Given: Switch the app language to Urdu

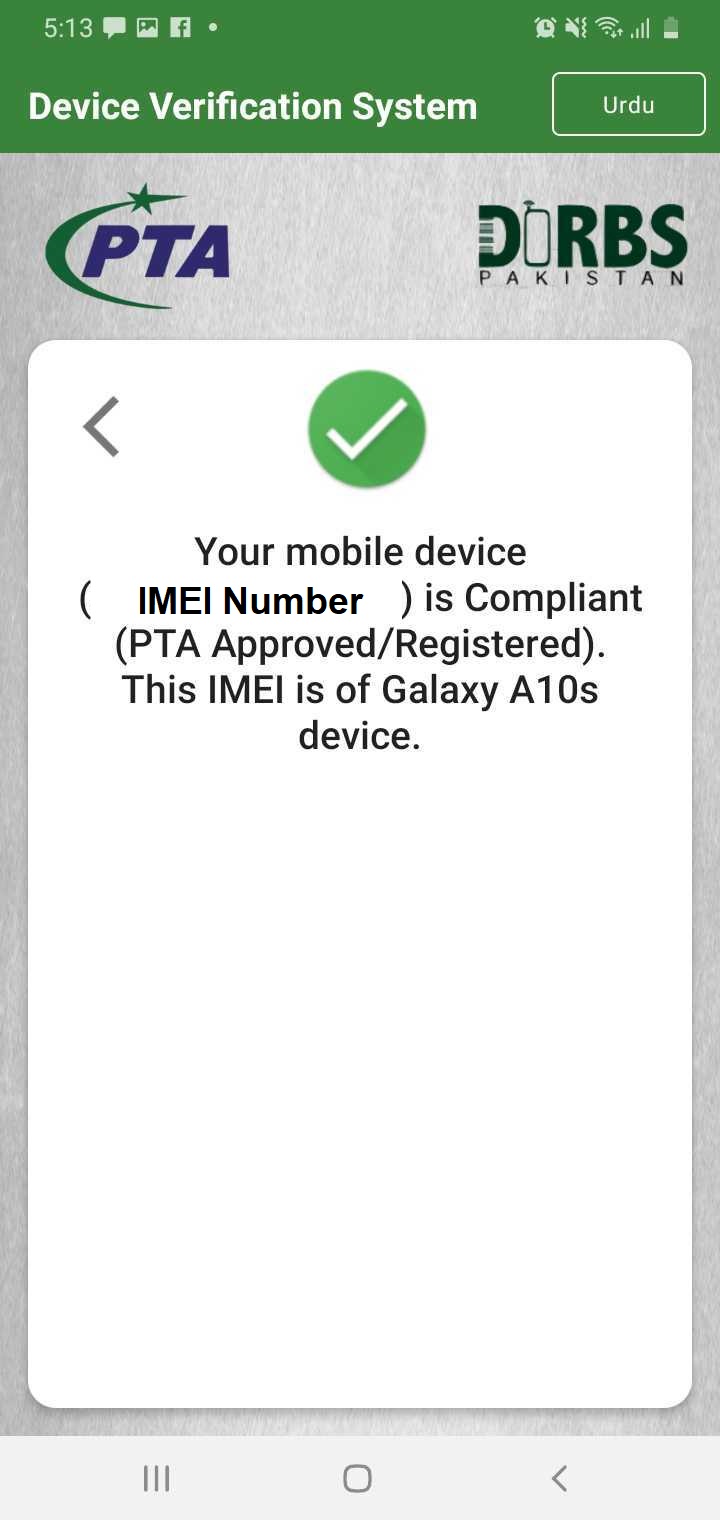Looking at the screenshot, I should click(x=629, y=104).
